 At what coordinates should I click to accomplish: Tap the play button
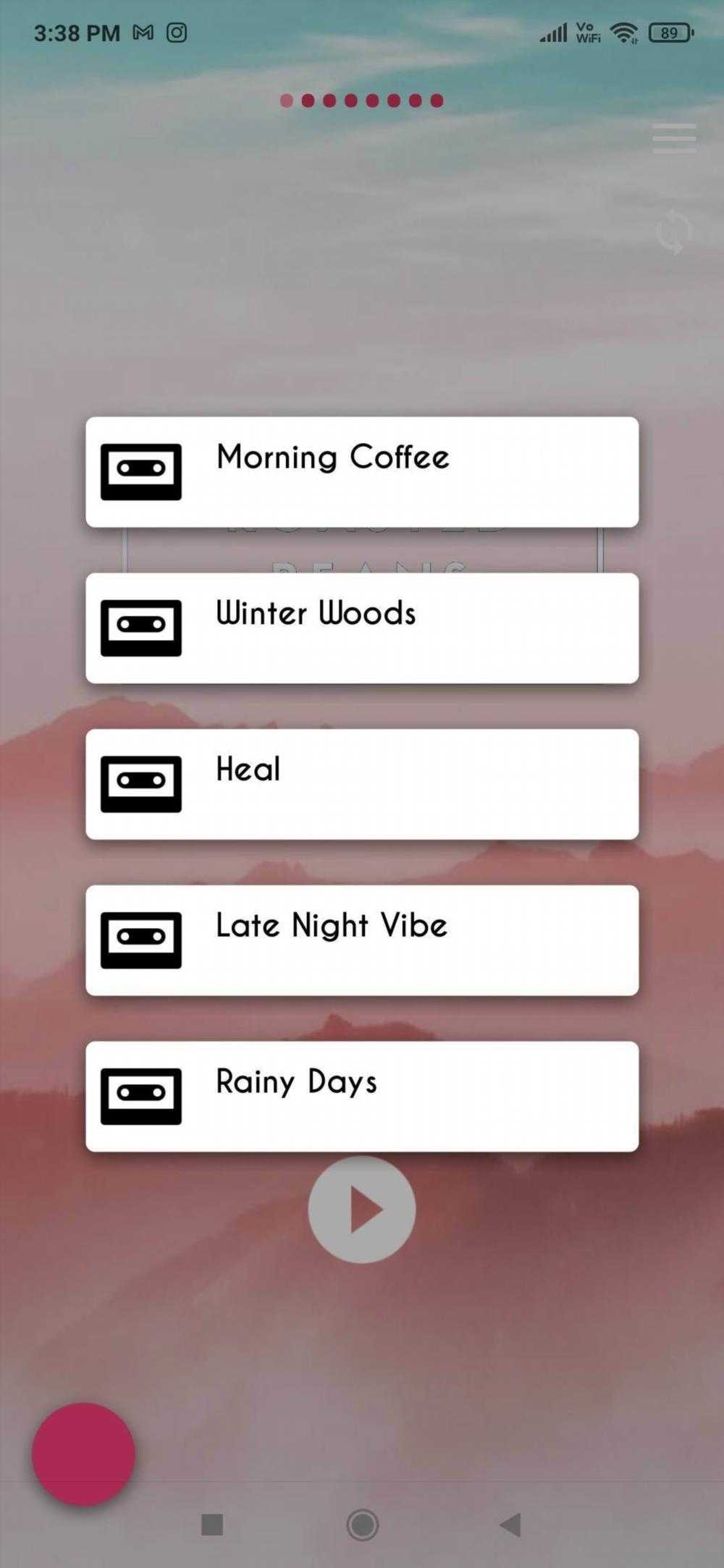click(x=362, y=1209)
